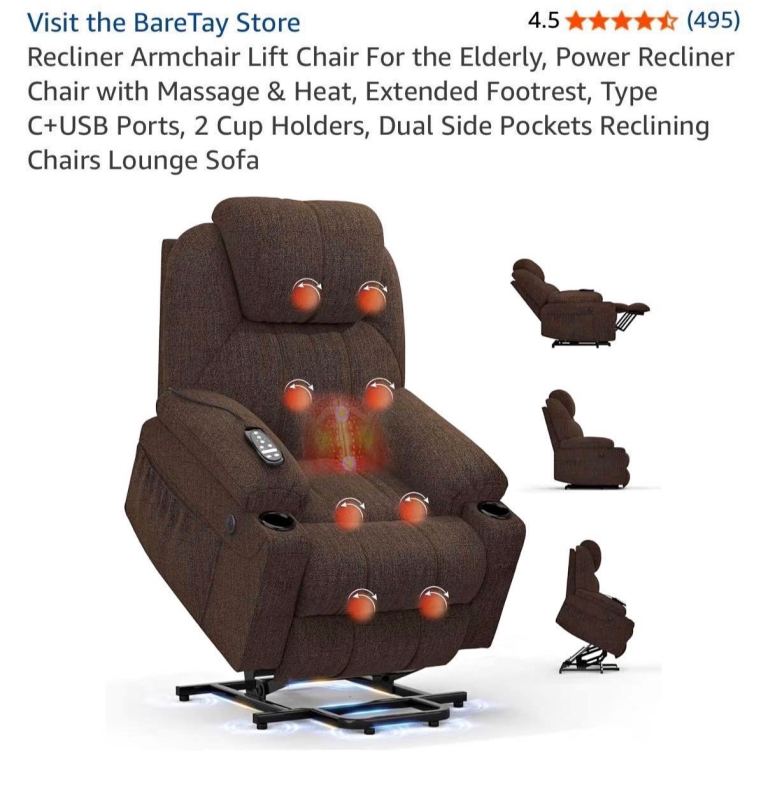Visit the BareTay Store link
Viewport: 768px width, 789px height.
[163, 22]
